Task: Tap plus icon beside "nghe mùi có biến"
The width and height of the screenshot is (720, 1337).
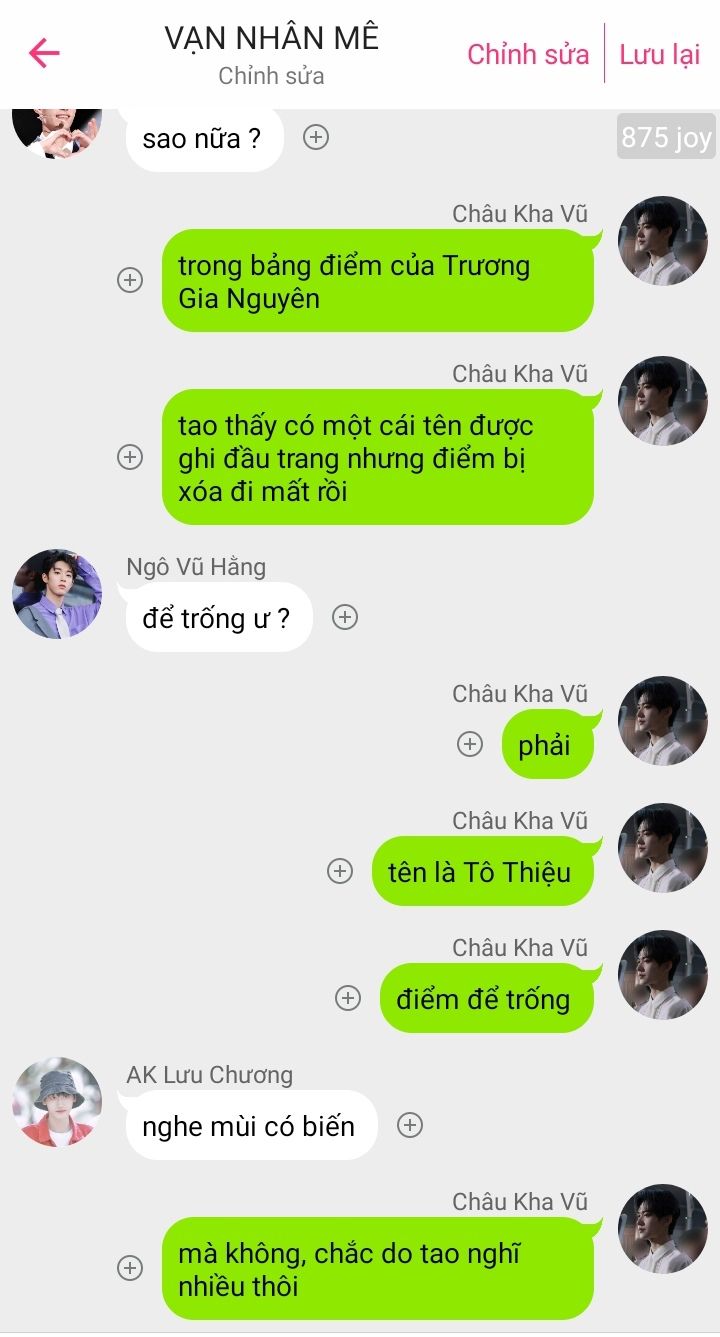Action: tap(410, 1125)
